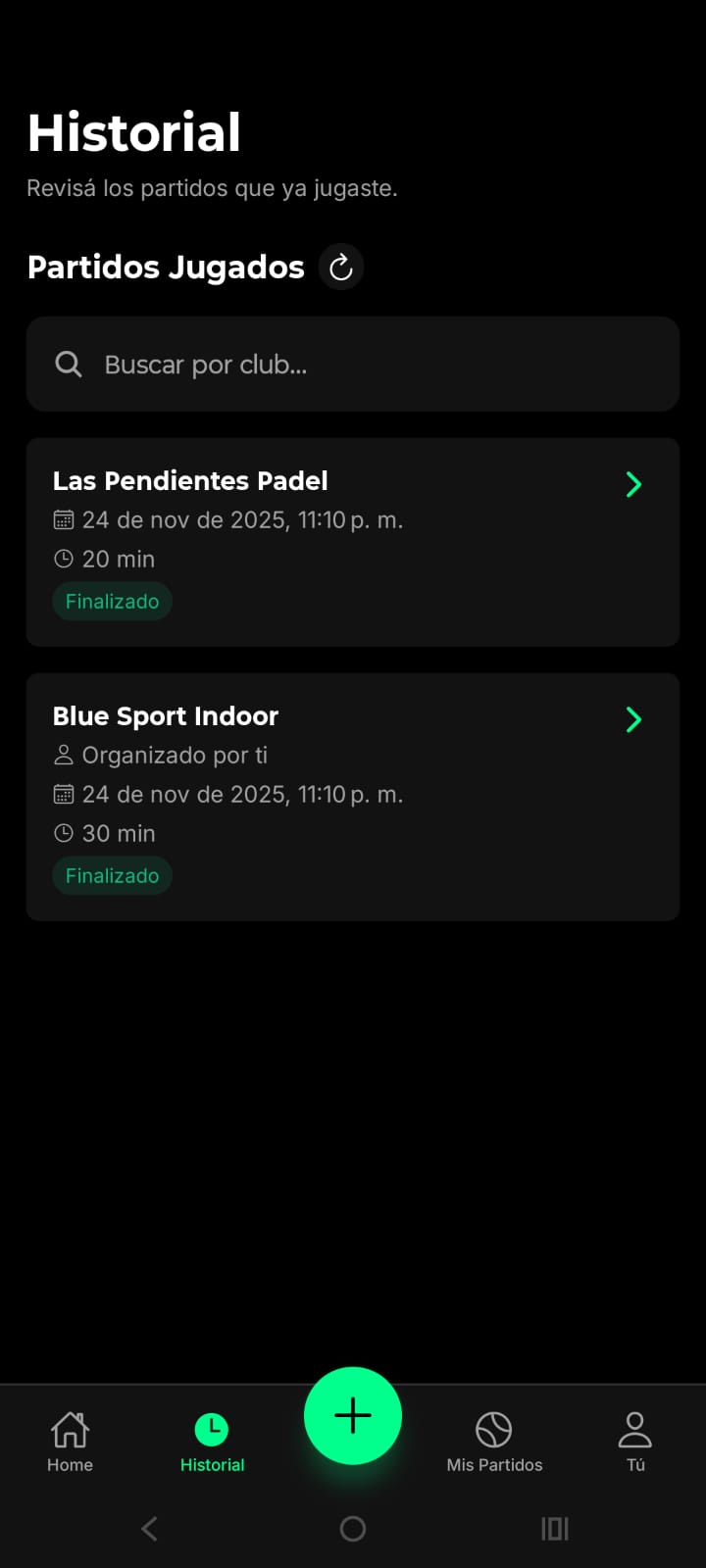Tap the Finalizado badge on Las Pendientes Padel
This screenshot has width=706, height=1568.
click(x=112, y=601)
